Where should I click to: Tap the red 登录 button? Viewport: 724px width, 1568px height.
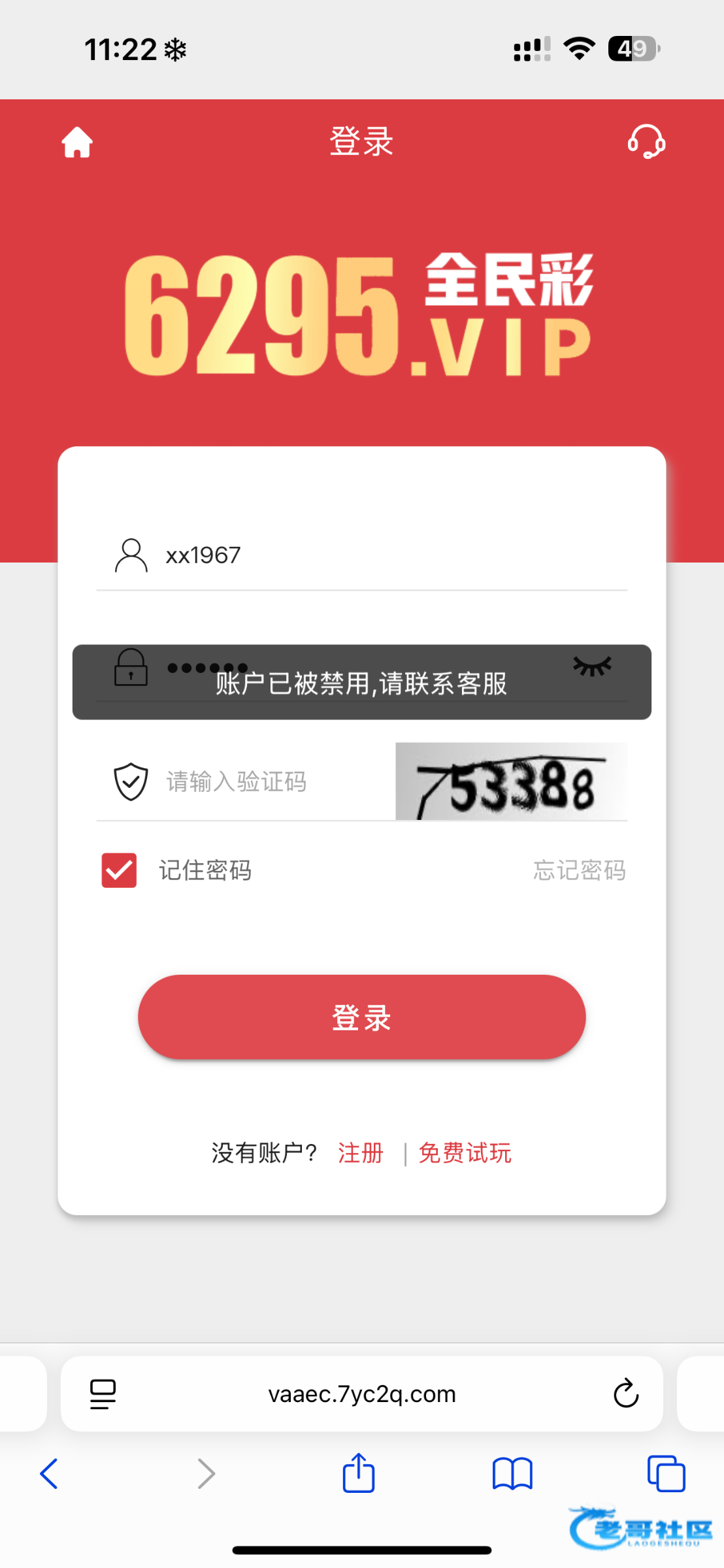click(361, 1017)
